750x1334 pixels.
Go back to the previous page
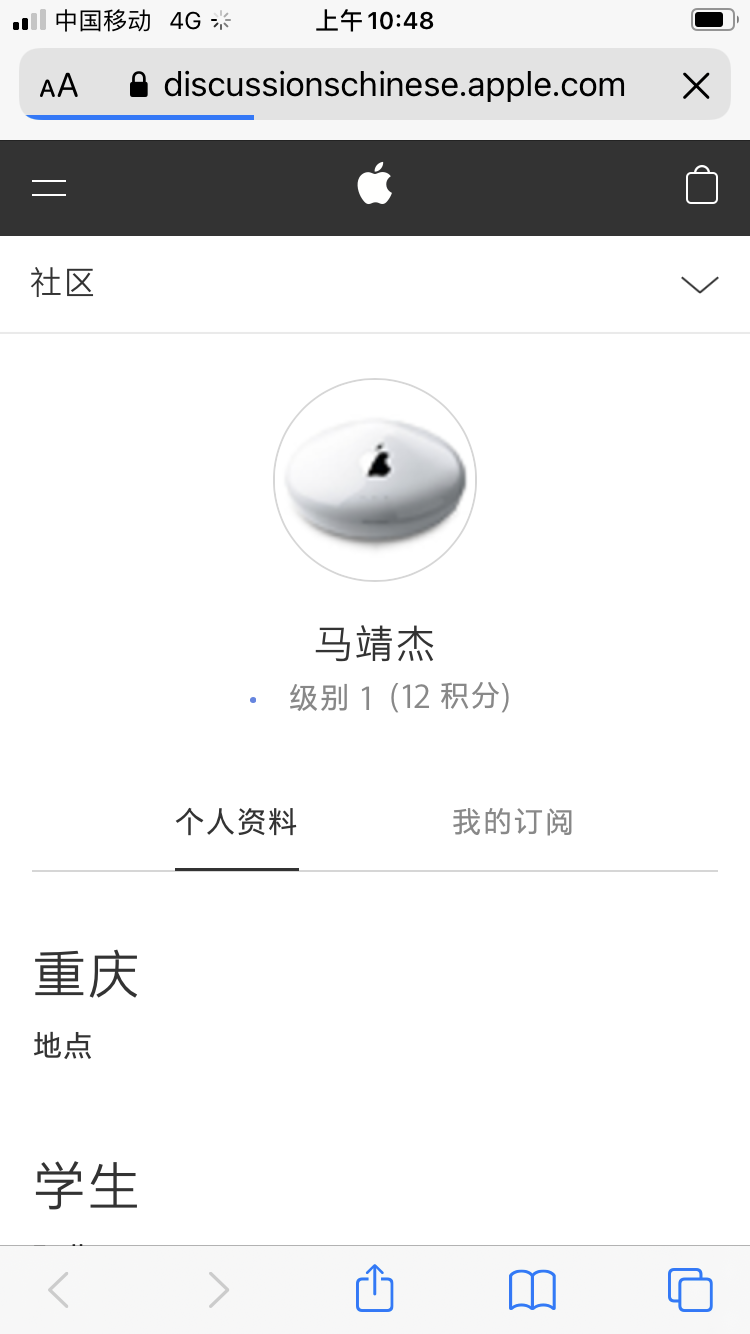[59, 1289]
